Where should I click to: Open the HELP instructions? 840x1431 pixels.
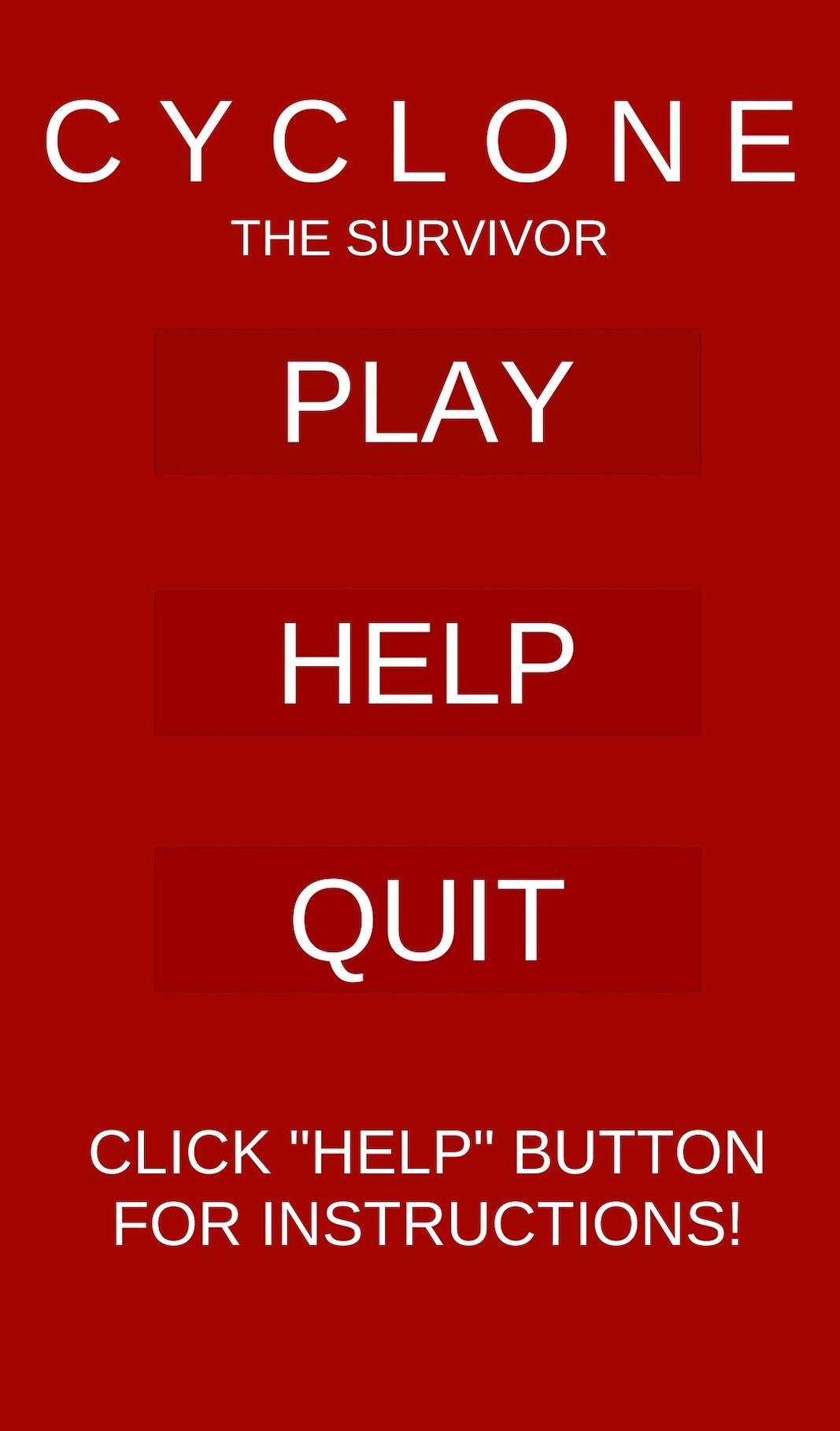(x=427, y=663)
